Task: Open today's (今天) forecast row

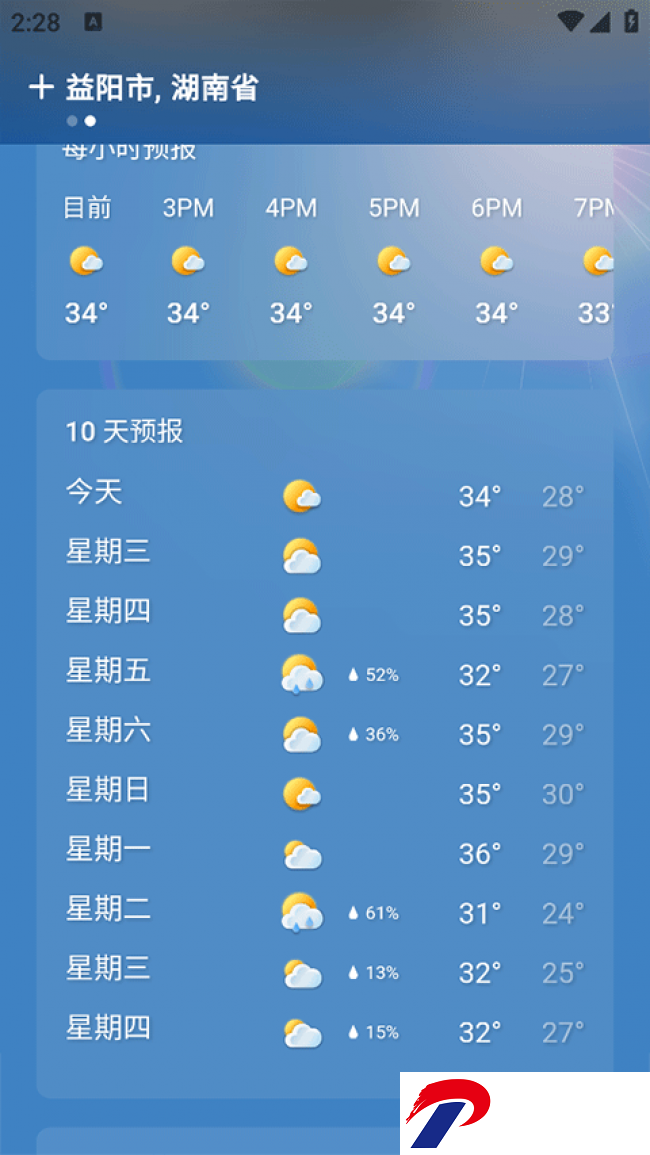Action: click(x=325, y=496)
